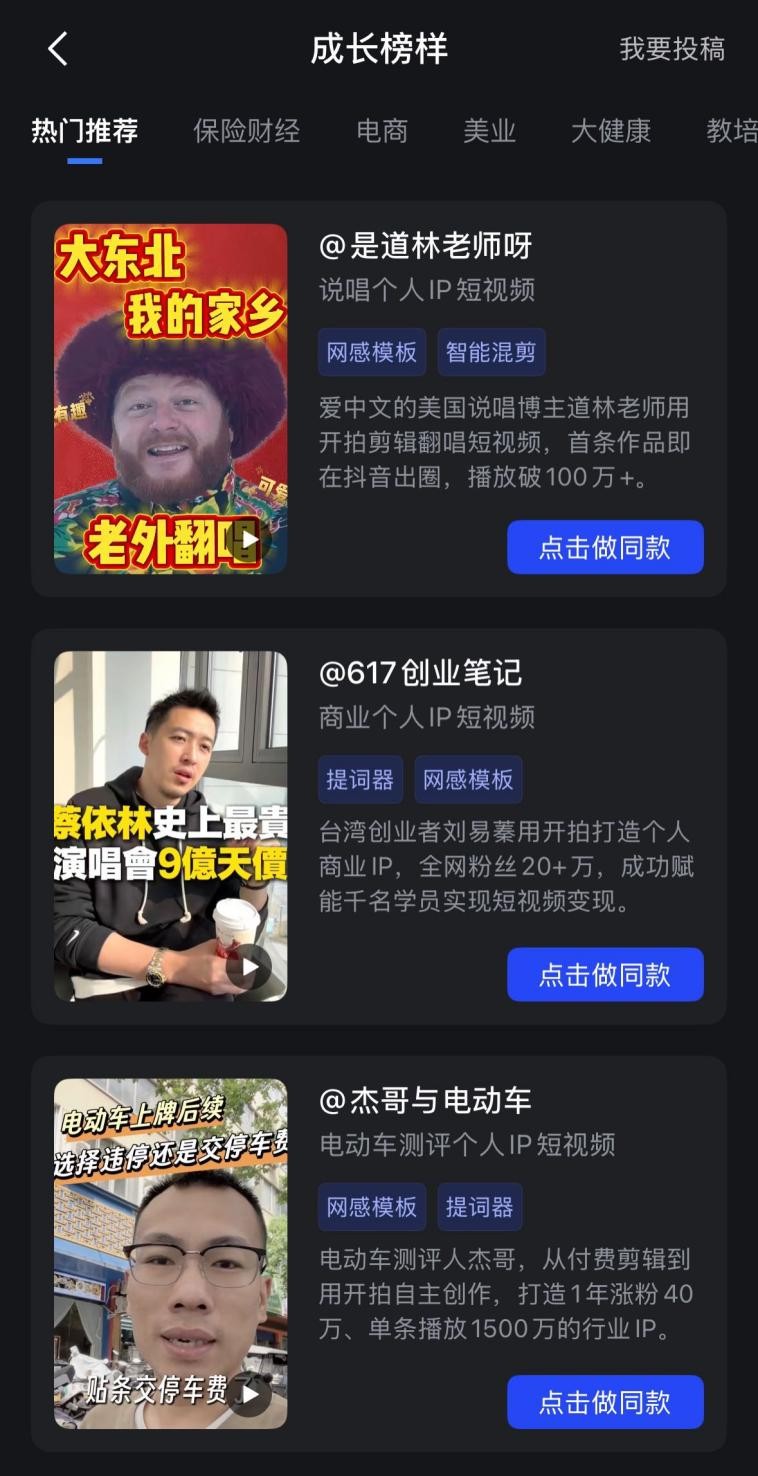The image size is (758, 1476).
Task: Select the 热门推荐 tab
Action: (x=85, y=131)
